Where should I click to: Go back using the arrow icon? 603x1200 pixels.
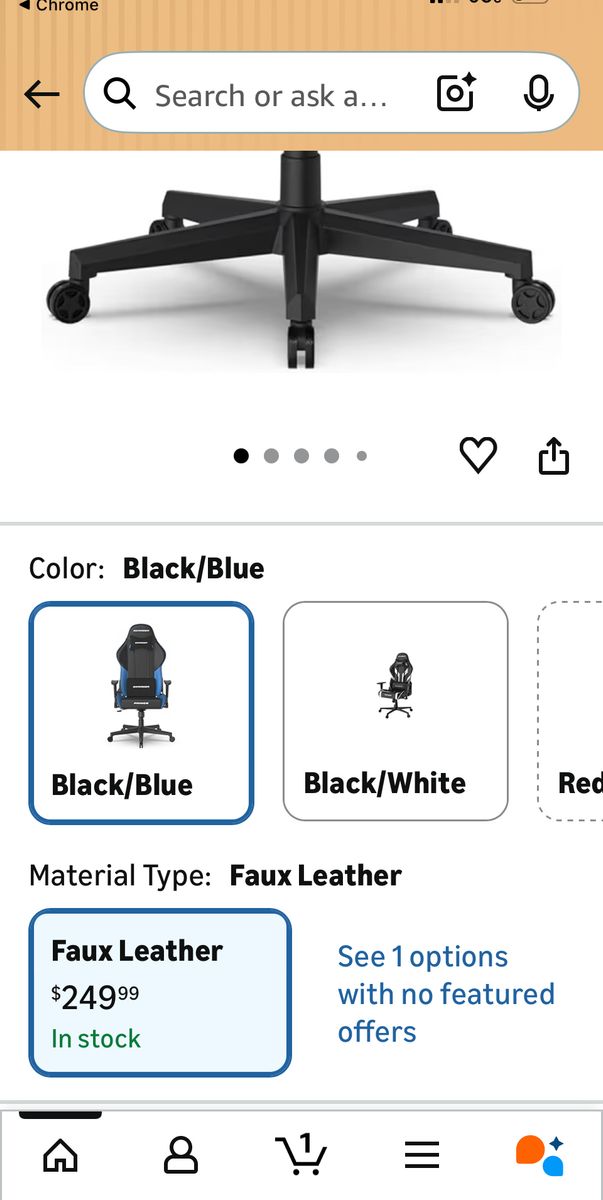pyautogui.click(x=41, y=95)
